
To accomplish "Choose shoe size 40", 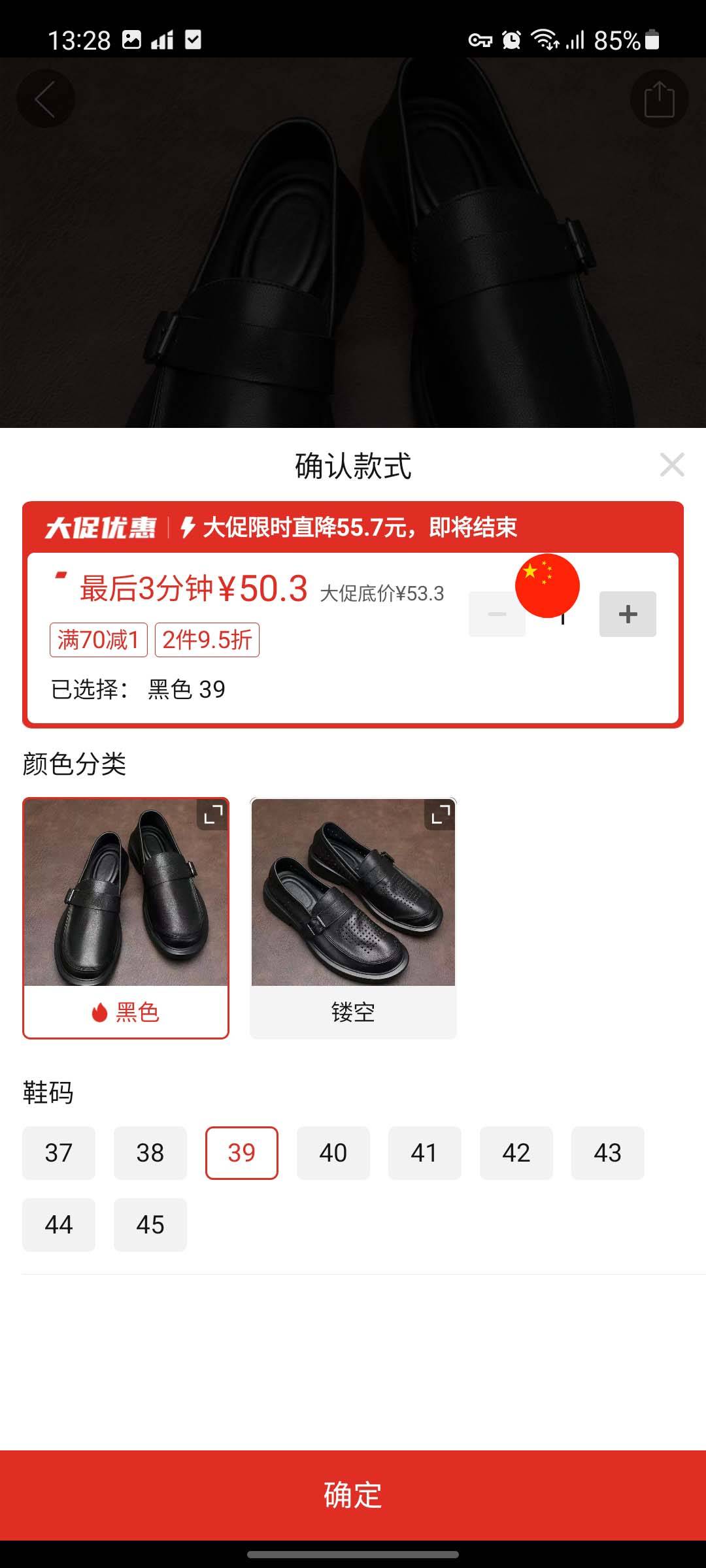I will (x=333, y=1153).
